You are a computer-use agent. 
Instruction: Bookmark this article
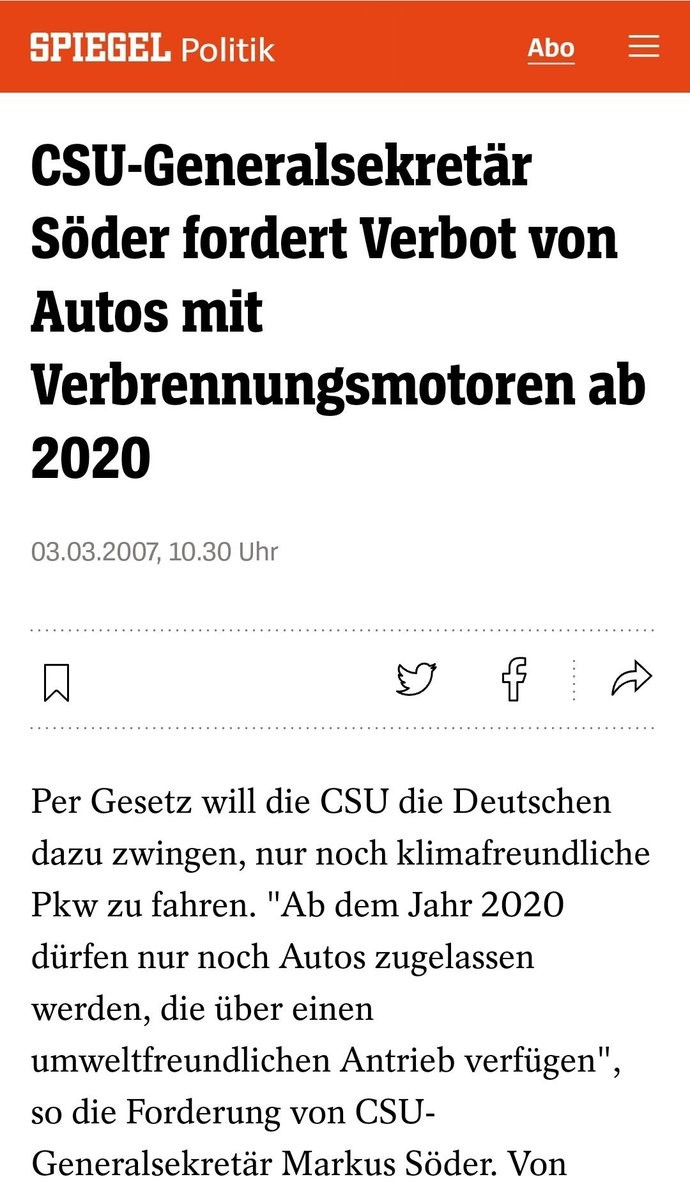[57, 682]
